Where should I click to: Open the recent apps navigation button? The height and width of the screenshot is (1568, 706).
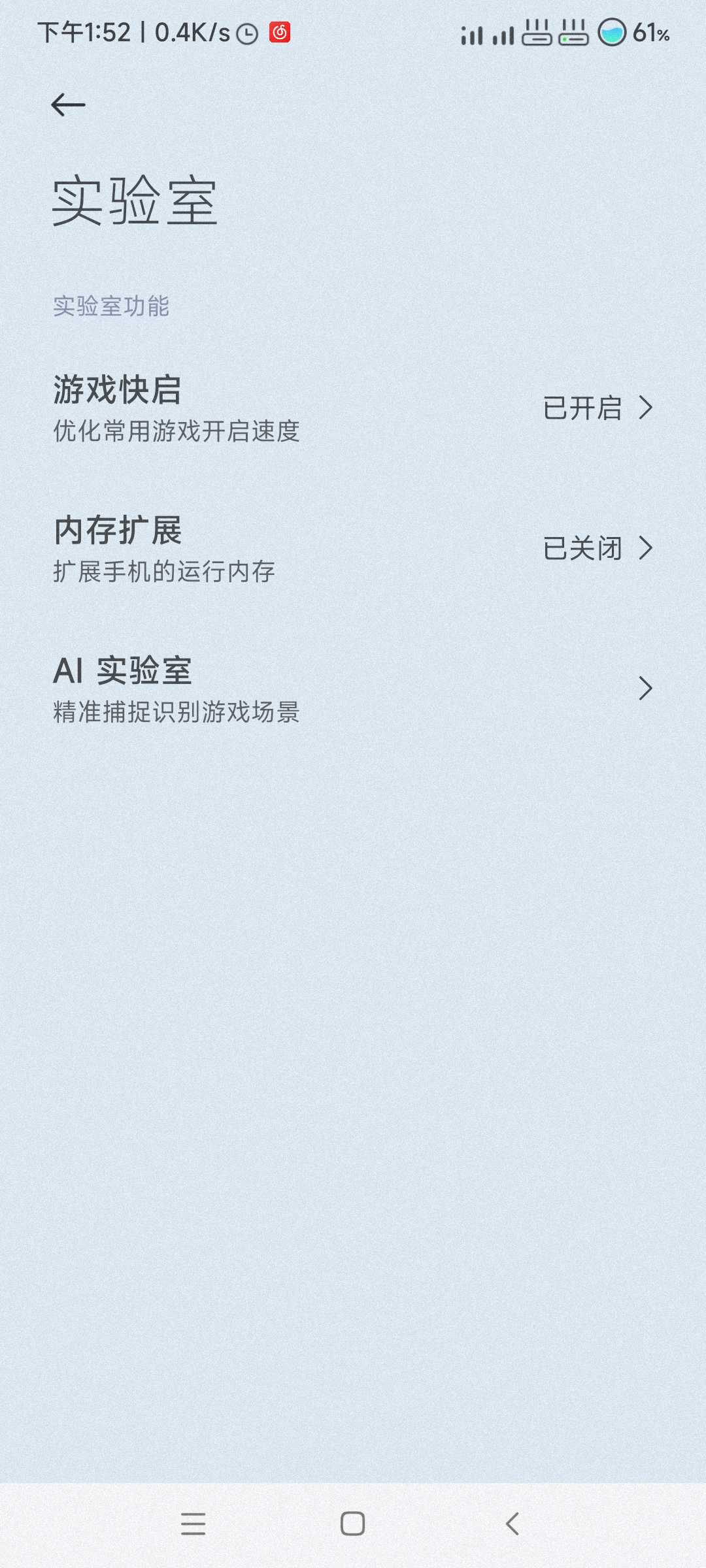[193, 1524]
